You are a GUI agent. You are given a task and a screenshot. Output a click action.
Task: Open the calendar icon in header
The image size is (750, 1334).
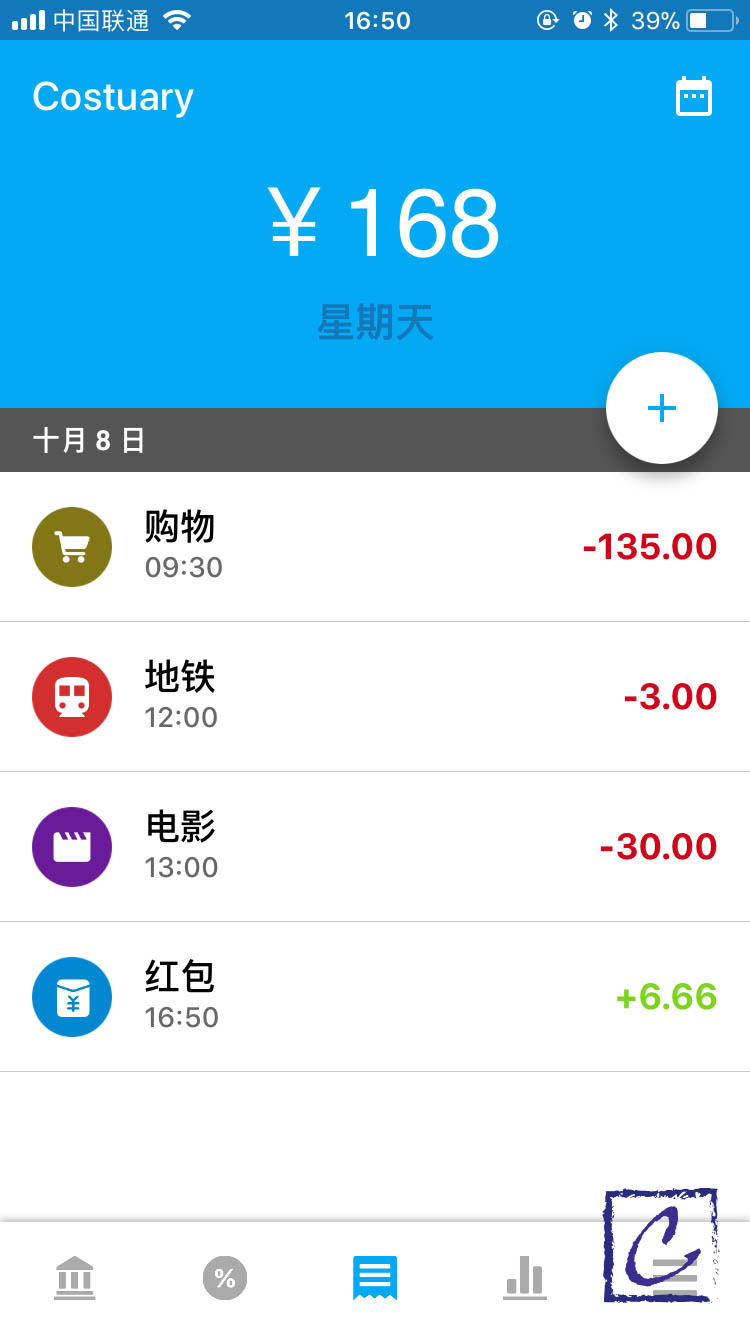tap(694, 97)
